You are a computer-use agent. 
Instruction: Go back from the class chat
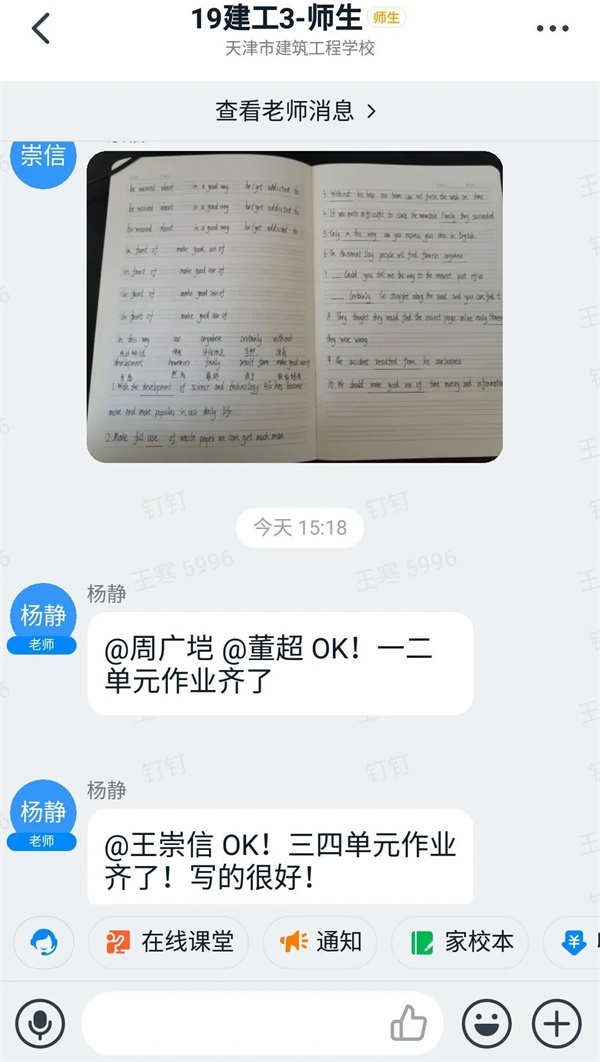tap(40, 29)
